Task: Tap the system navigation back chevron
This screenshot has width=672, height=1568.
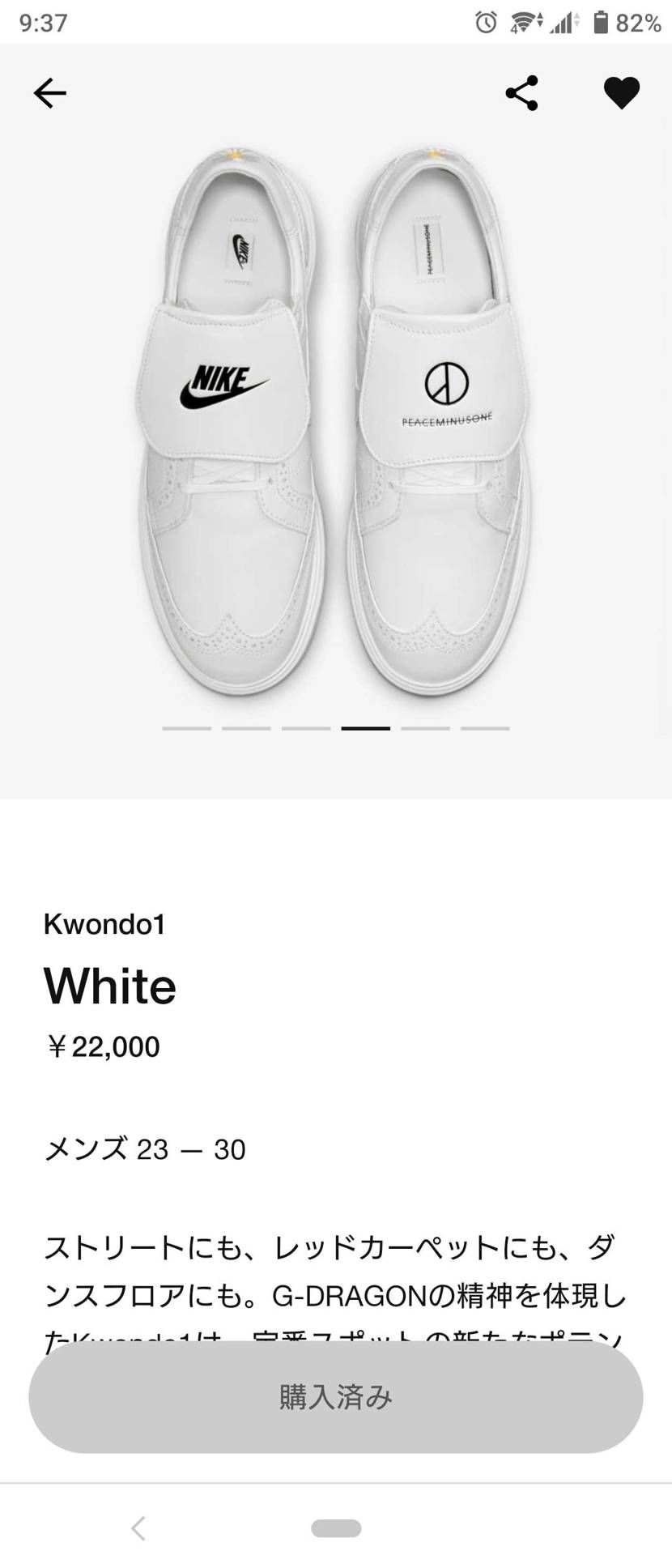Action: coord(138,1528)
